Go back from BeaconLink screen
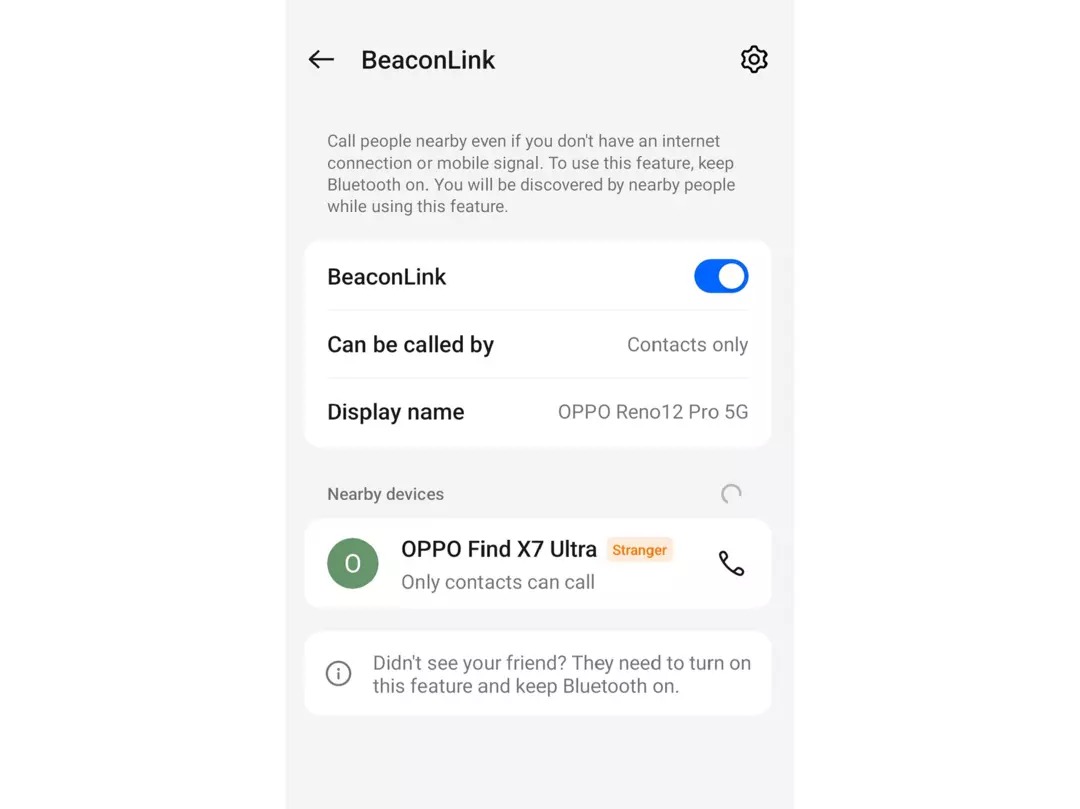This screenshot has height=809, width=1080. click(x=321, y=60)
